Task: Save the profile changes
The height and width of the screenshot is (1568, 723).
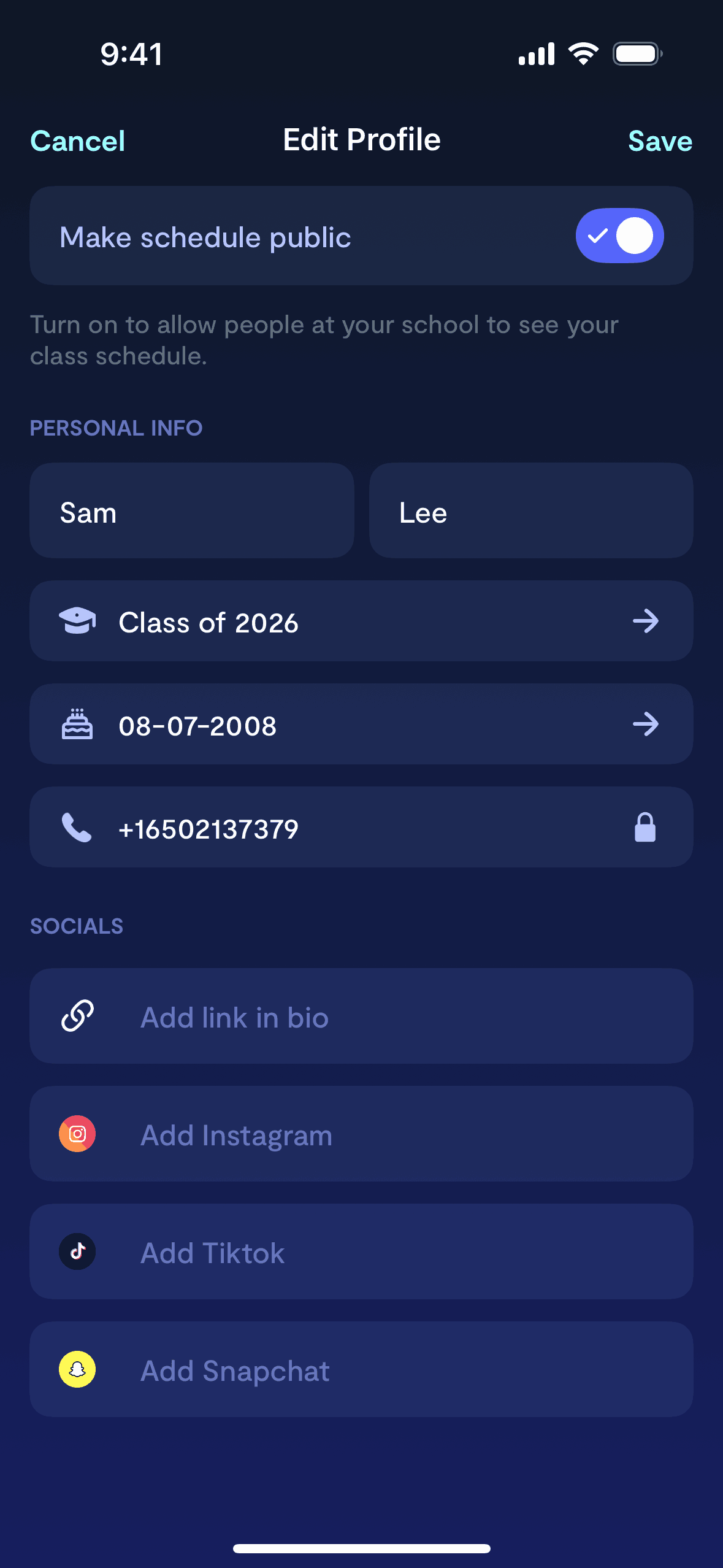Action: pos(660,141)
